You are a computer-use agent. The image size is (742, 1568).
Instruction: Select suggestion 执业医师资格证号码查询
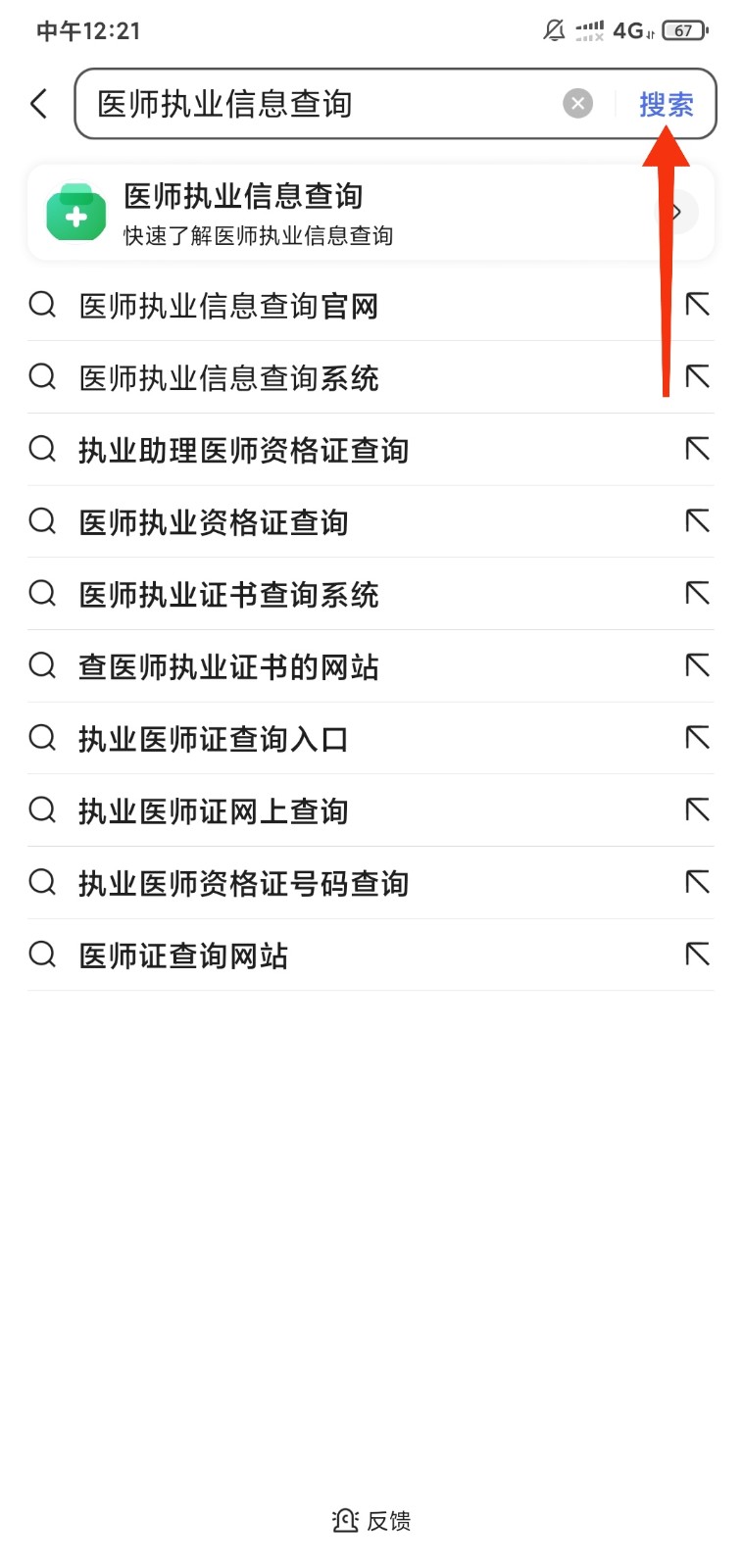coord(244,882)
